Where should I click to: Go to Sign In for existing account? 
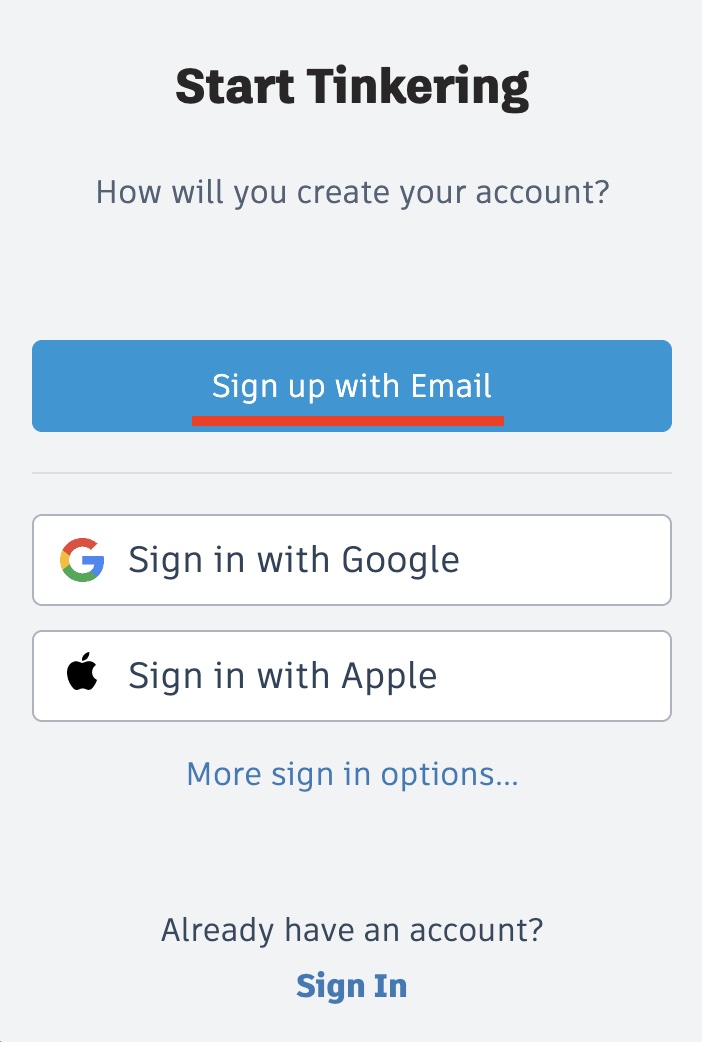coord(351,986)
